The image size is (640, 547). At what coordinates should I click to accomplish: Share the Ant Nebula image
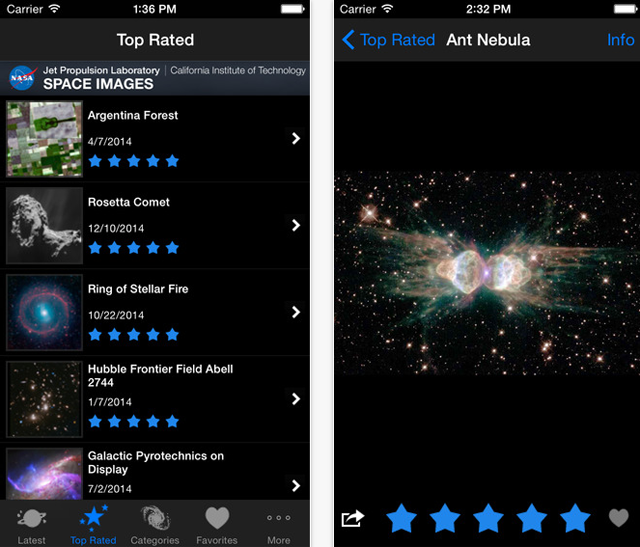(x=353, y=518)
